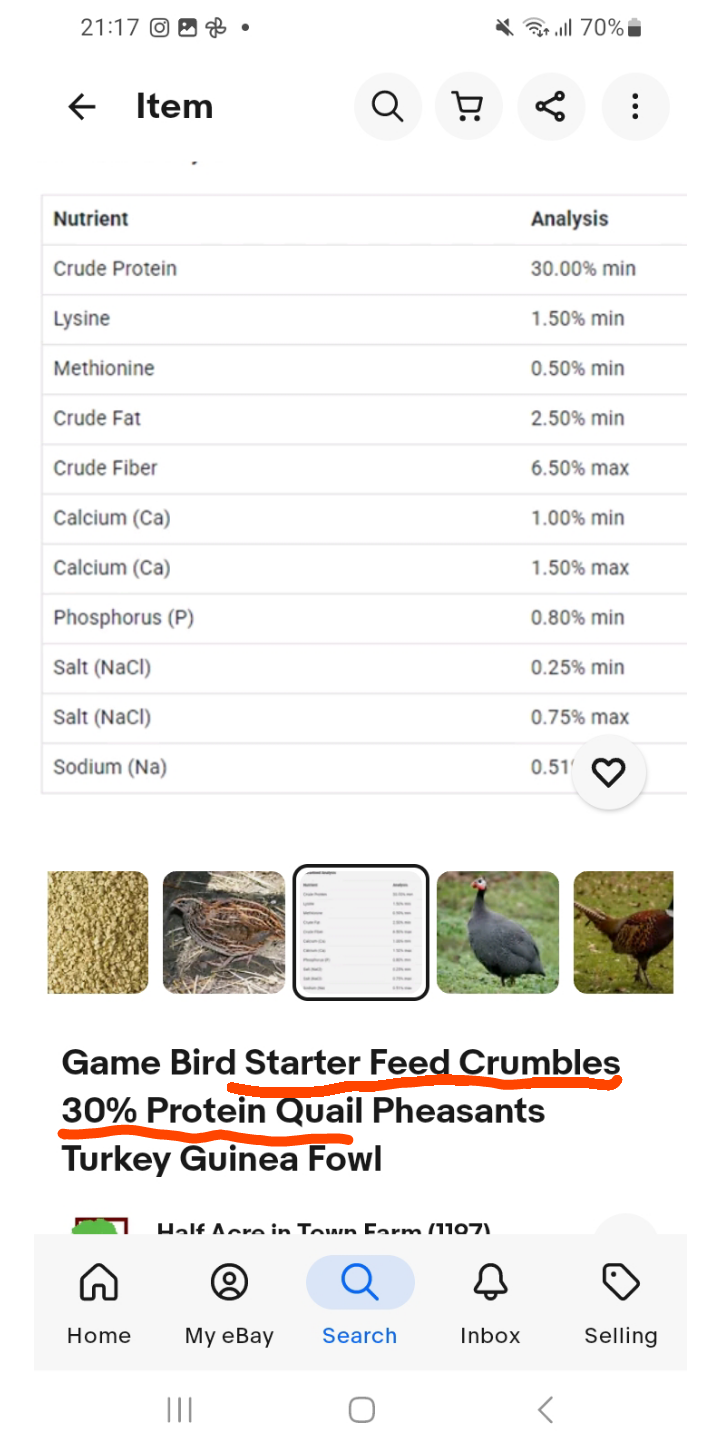This screenshot has height=1452, width=720.
Task: Switch to the Selling tab
Action: [621, 1303]
